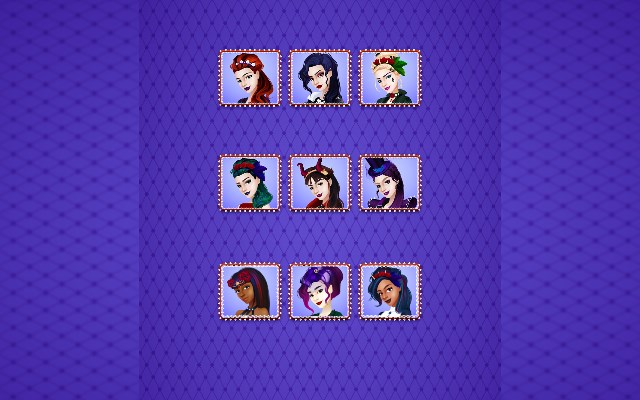Image resolution: width=640 pixels, height=400 pixels.
Task: Select the red-haired girl with pearl headband
Action: pos(250,78)
